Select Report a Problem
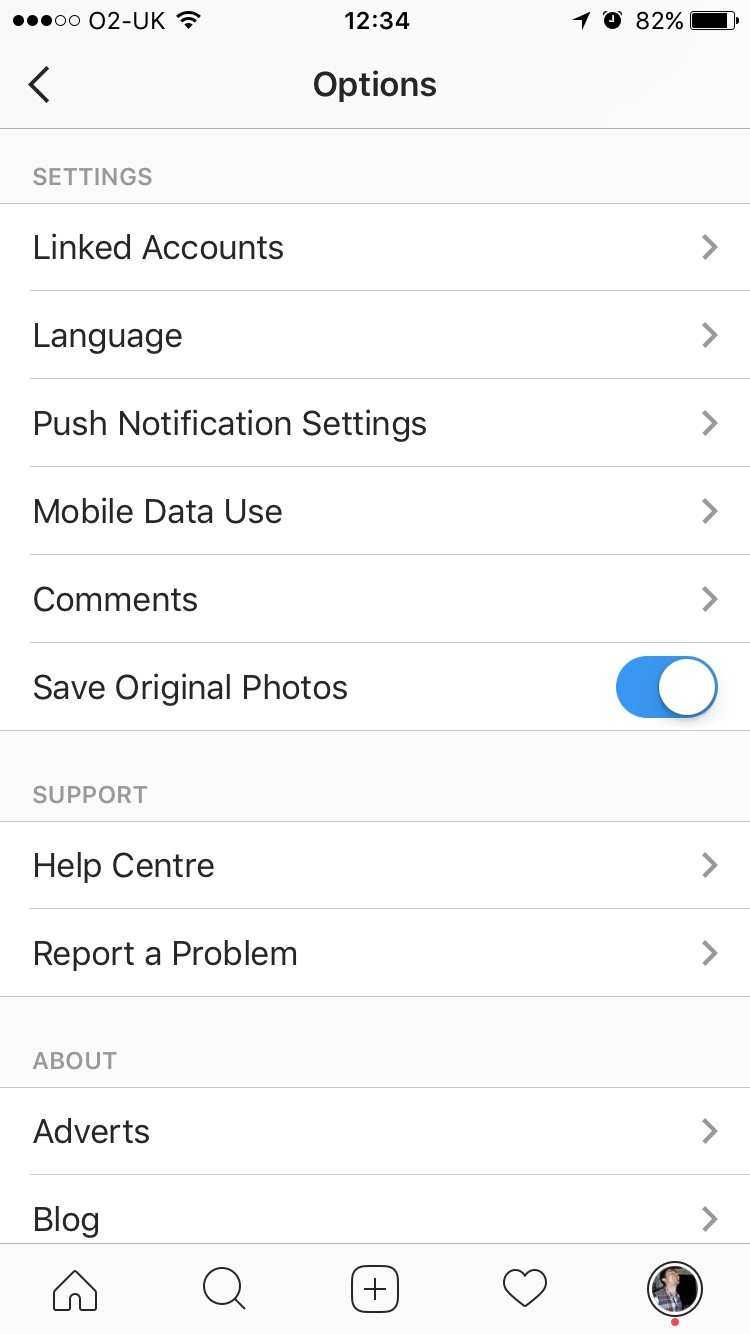 tap(375, 953)
